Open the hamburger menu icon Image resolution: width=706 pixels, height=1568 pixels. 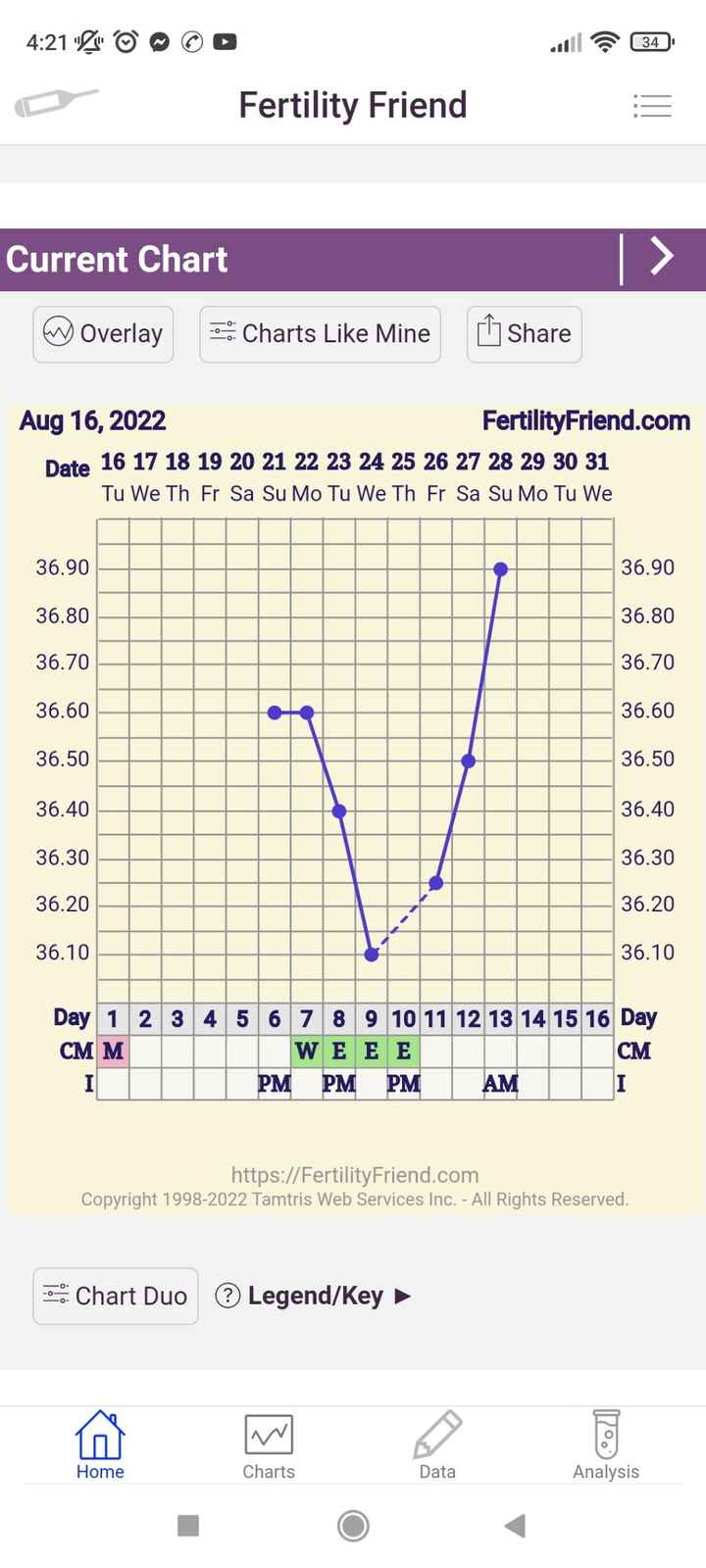[652, 106]
